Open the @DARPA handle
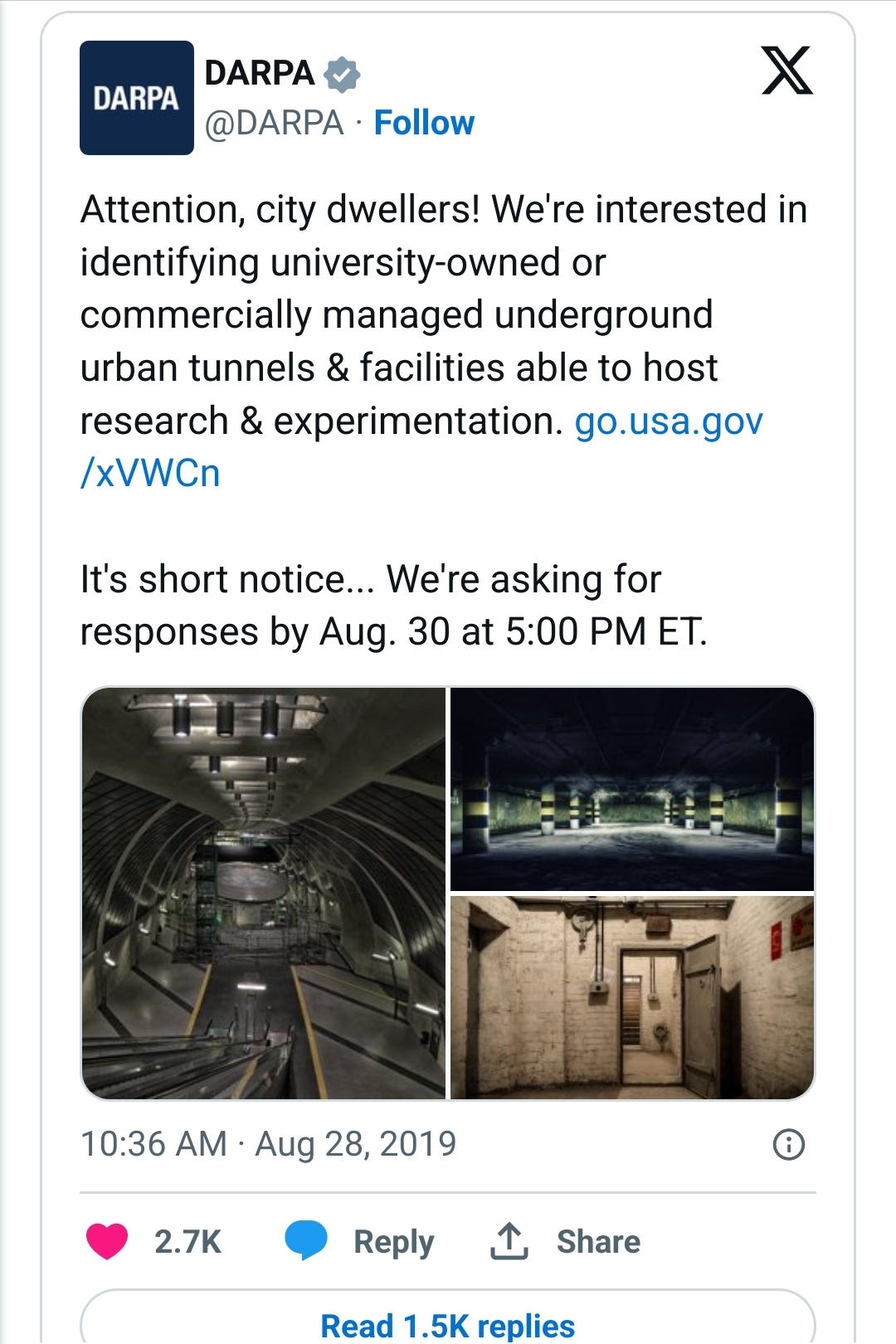Image resolution: width=896 pixels, height=1344 pixels. [274, 124]
